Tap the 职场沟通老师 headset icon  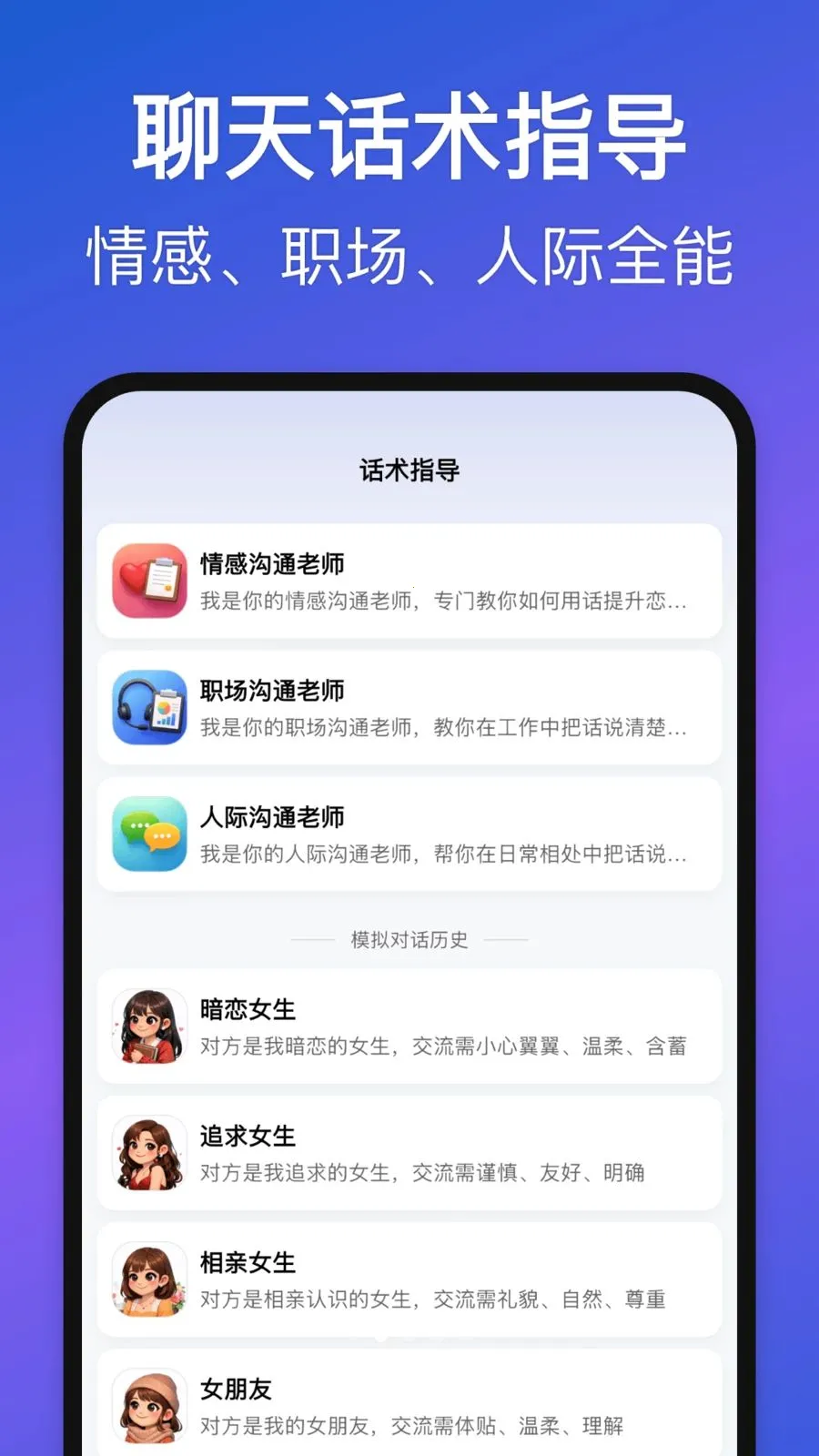(x=149, y=709)
